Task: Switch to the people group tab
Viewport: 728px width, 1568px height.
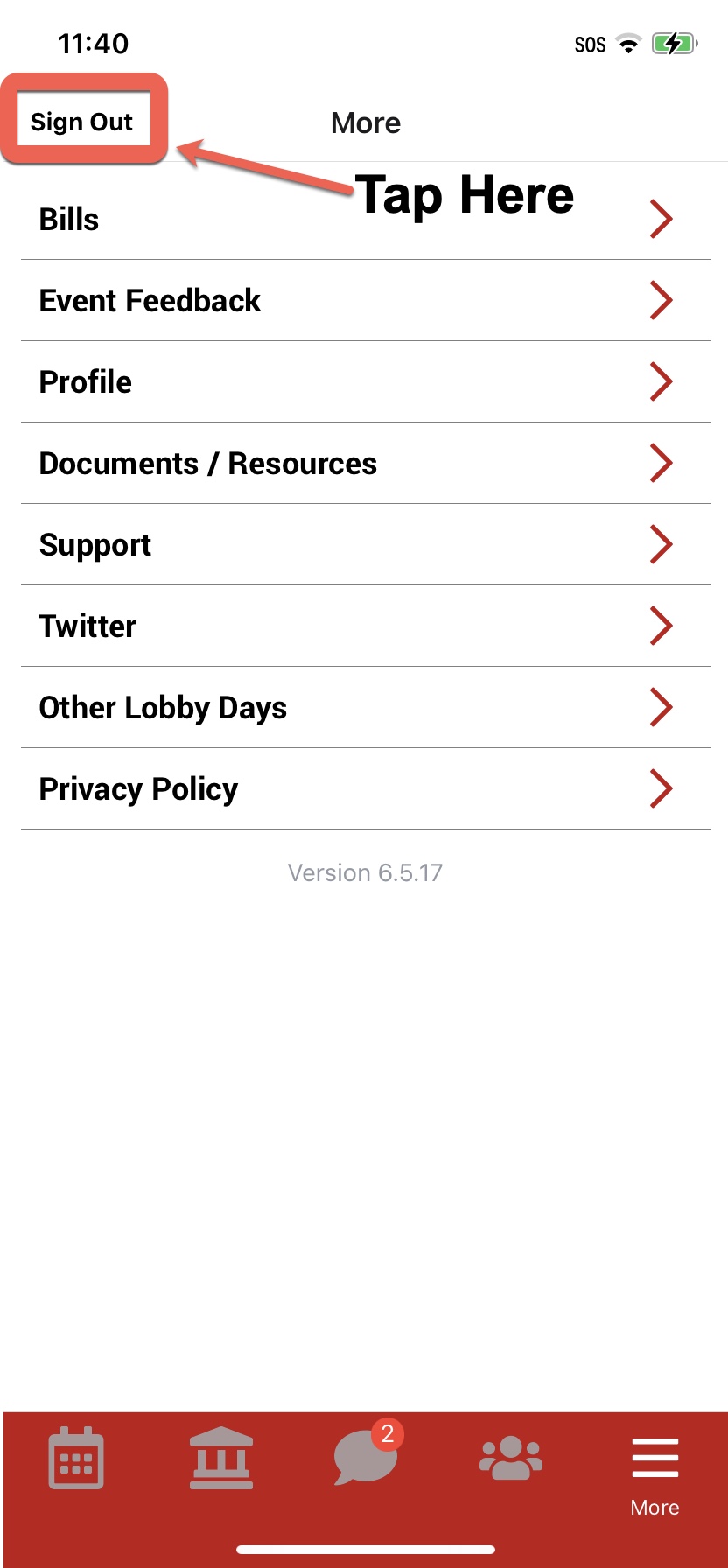Action: [x=511, y=1458]
